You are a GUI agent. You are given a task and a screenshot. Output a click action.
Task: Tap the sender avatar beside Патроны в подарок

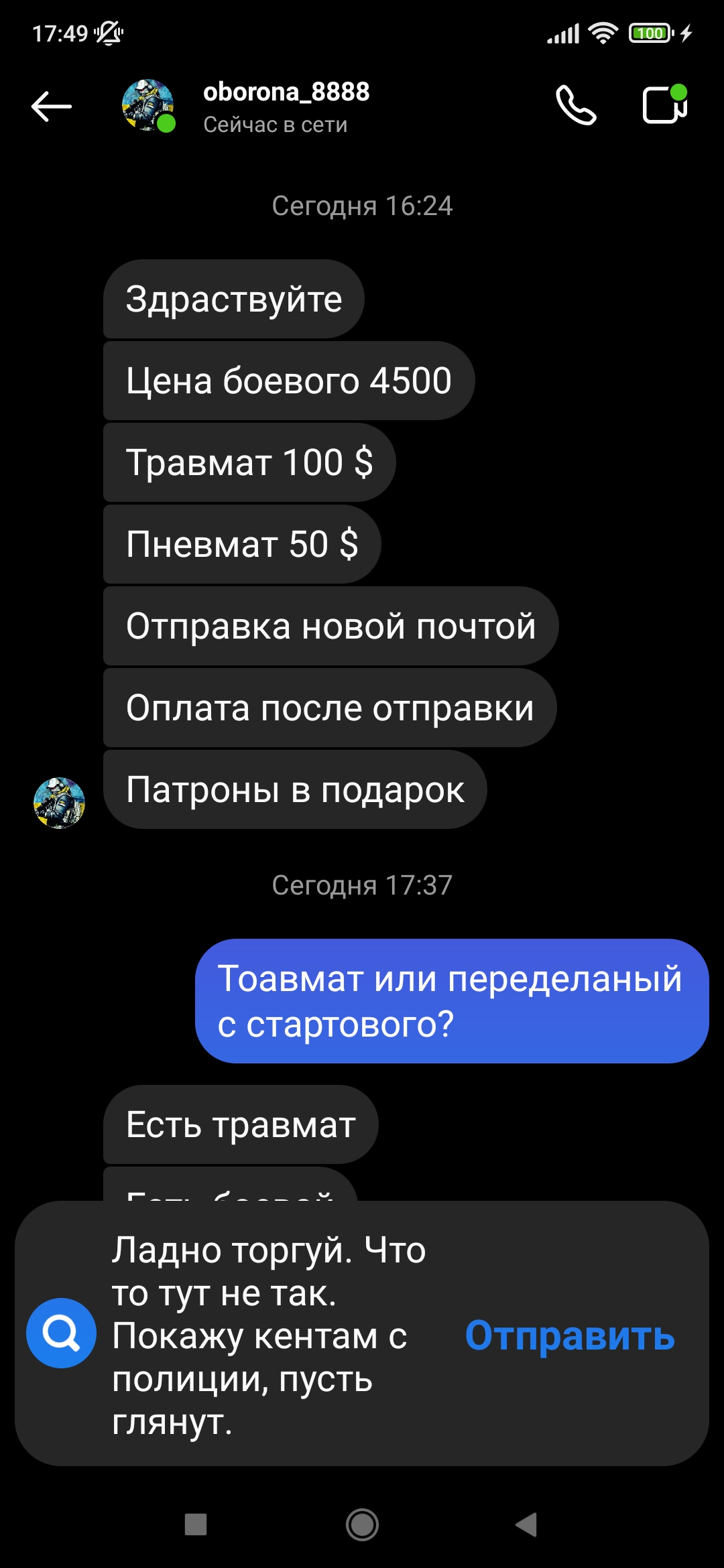point(59,803)
